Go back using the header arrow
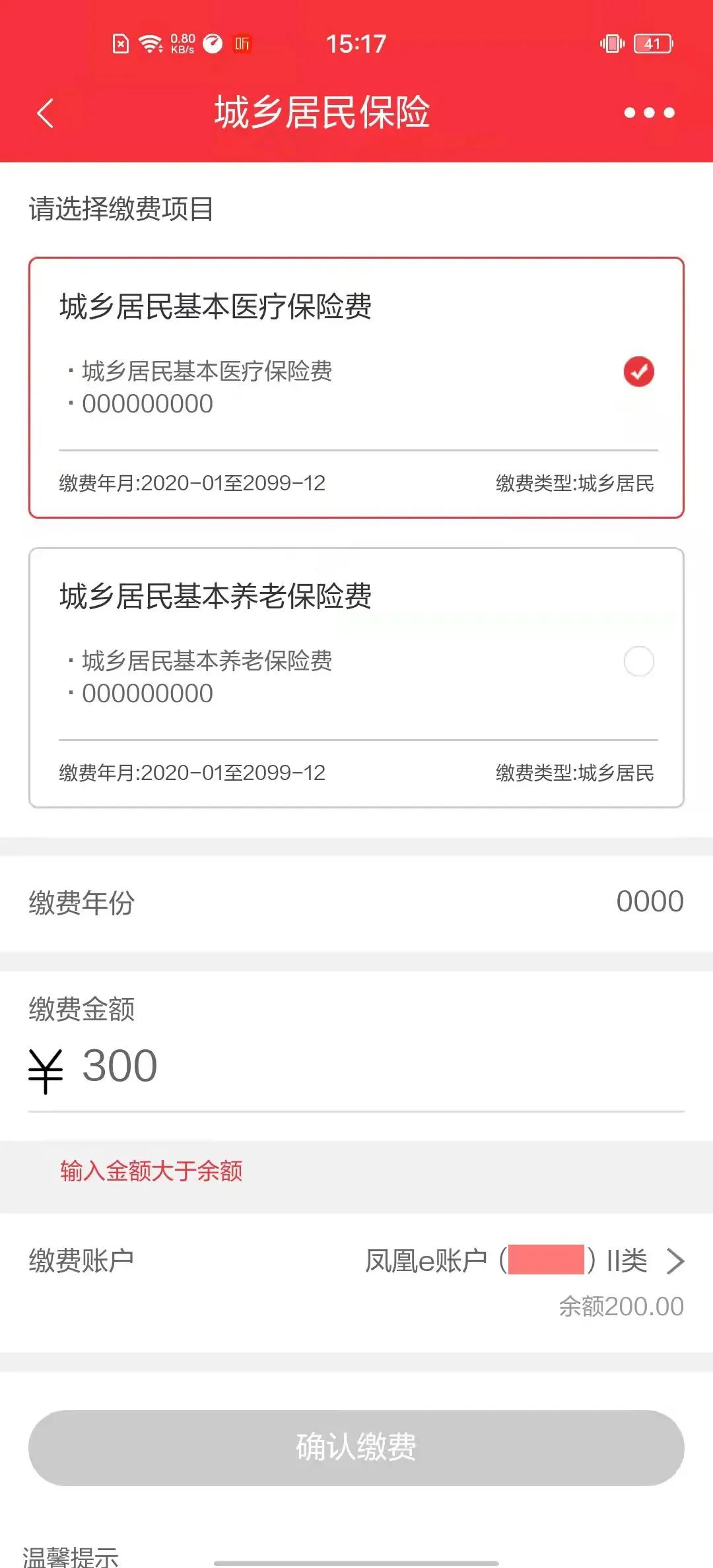 click(x=45, y=113)
